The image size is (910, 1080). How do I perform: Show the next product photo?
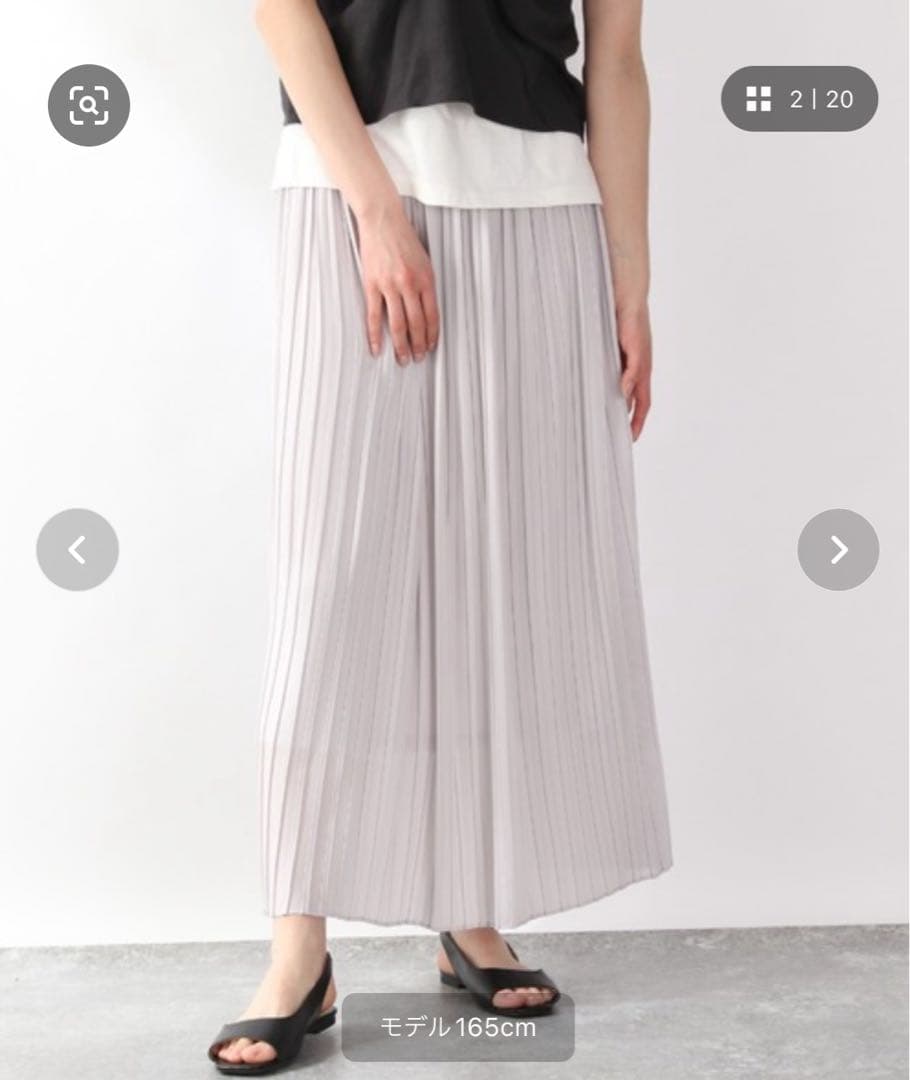click(x=838, y=550)
